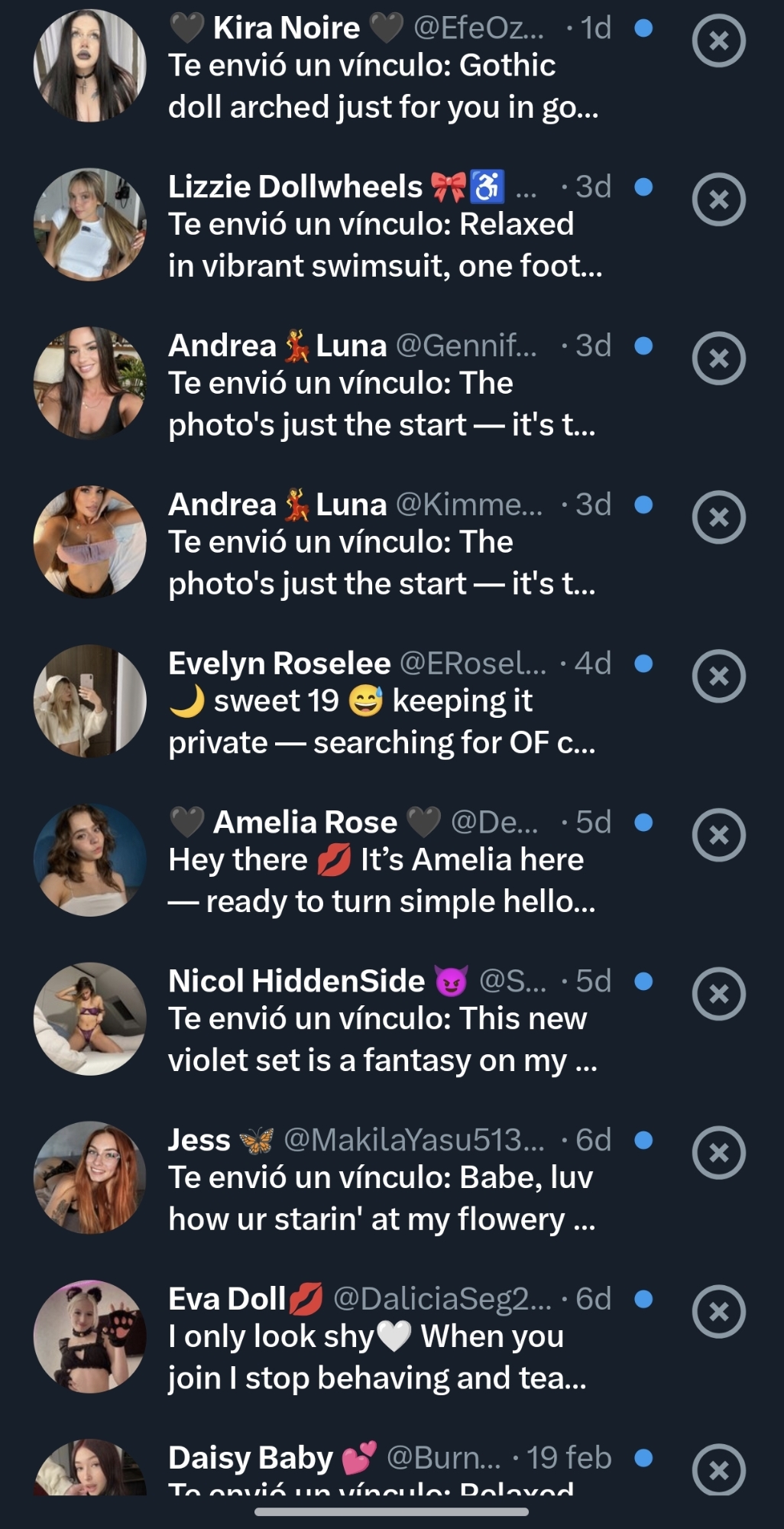Remove Eva Doll's message request

pyautogui.click(x=718, y=1313)
